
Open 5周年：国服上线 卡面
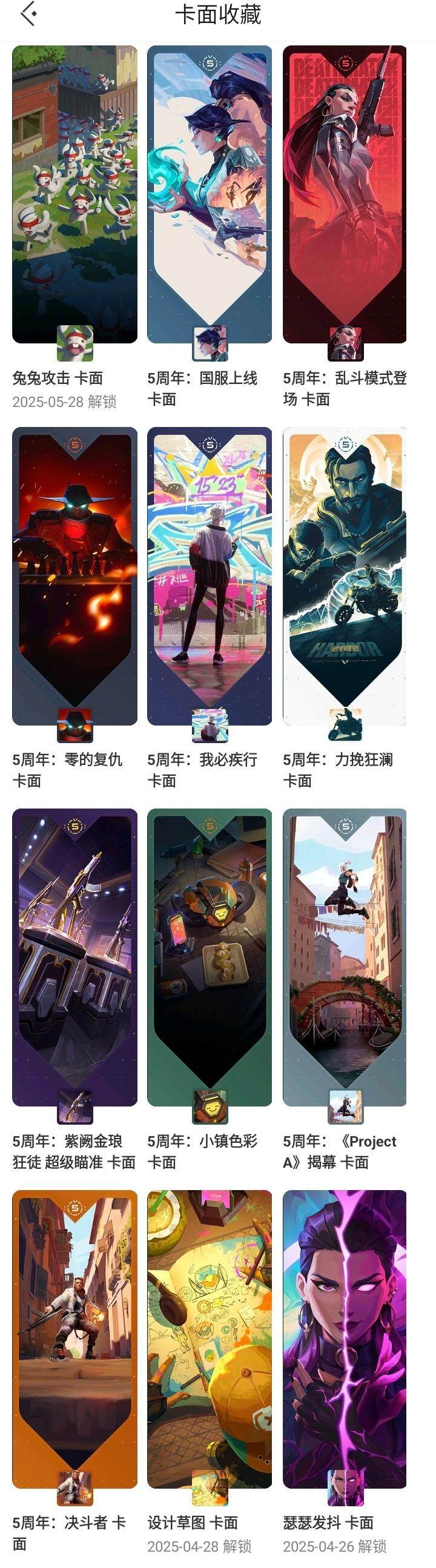pyautogui.click(x=210, y=195)
